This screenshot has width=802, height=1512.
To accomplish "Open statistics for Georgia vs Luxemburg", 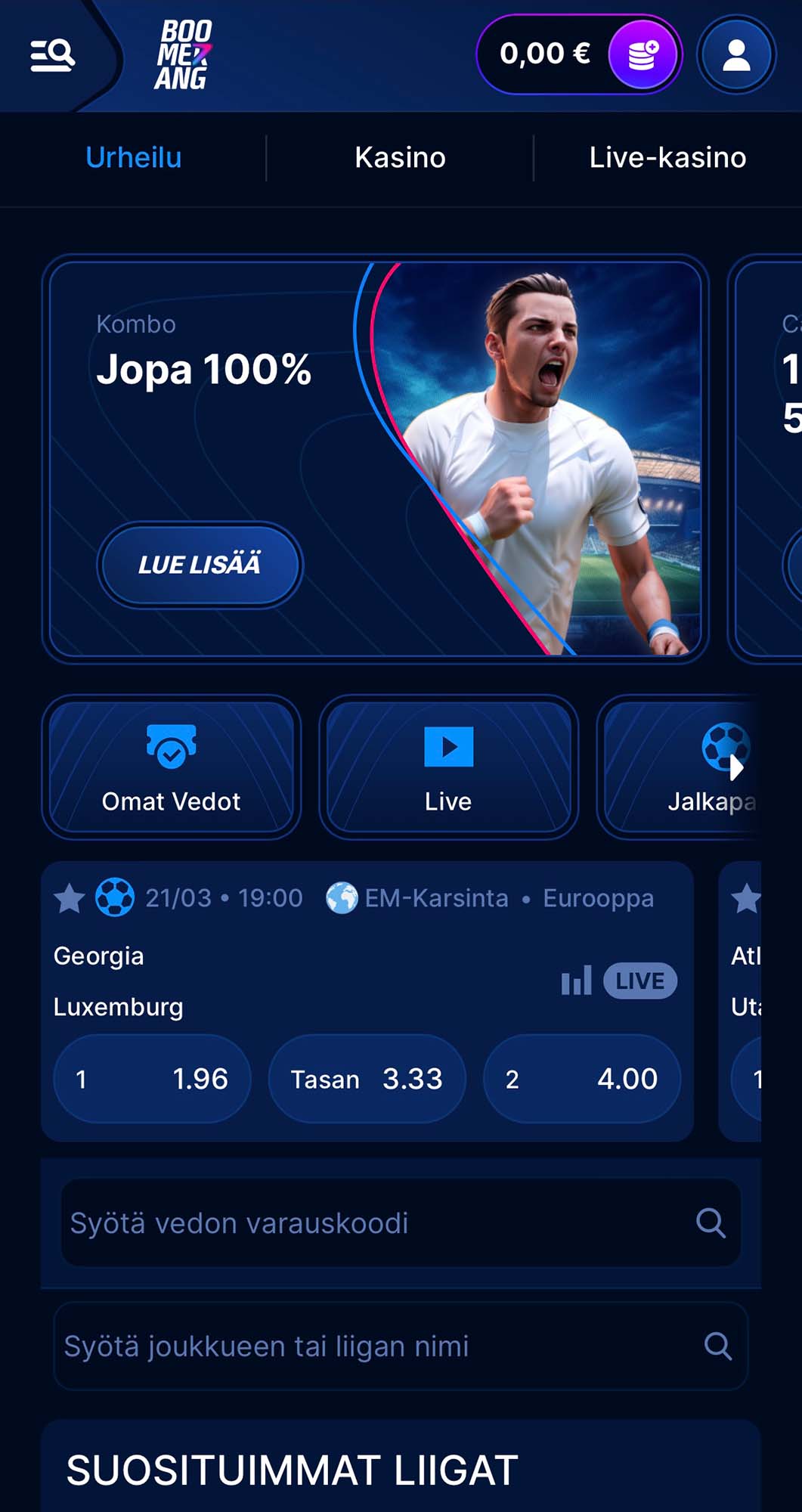I will click(x=576, y=981).
